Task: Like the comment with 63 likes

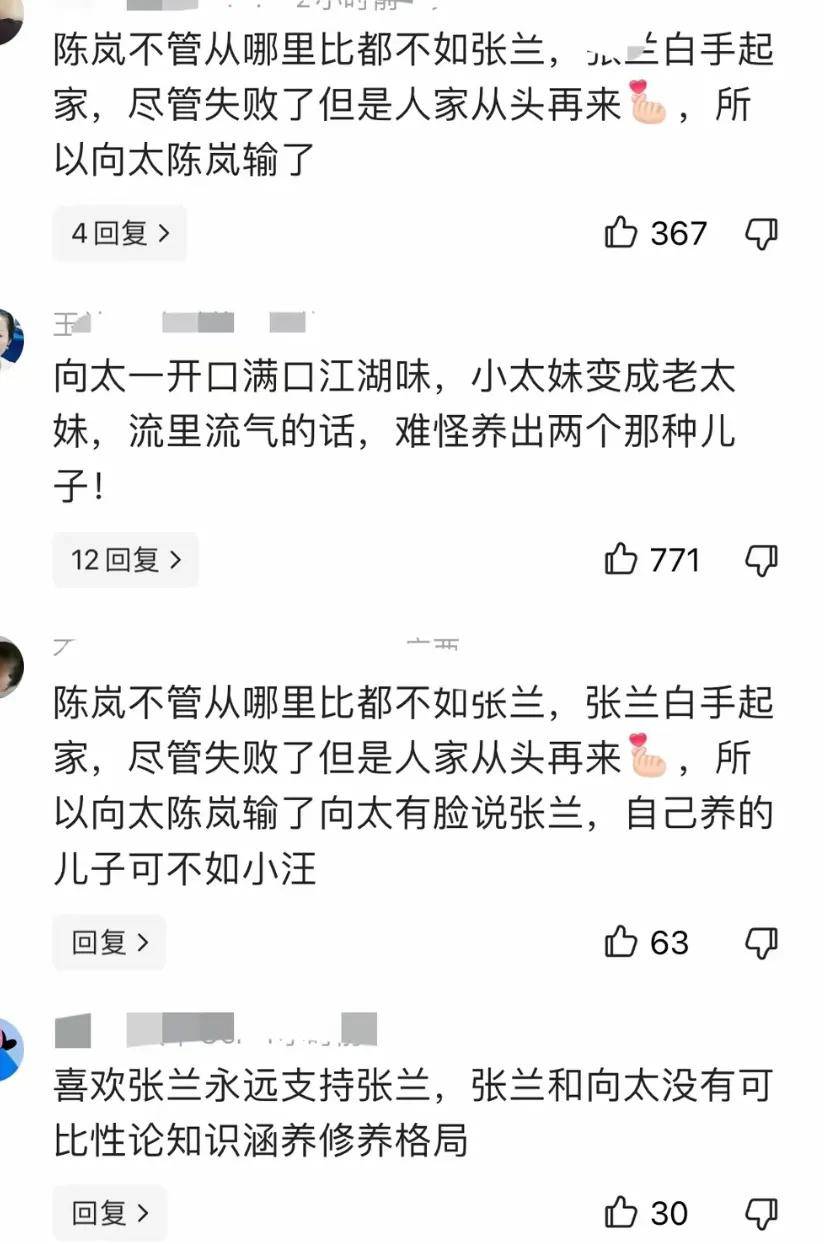Action: 621,942
